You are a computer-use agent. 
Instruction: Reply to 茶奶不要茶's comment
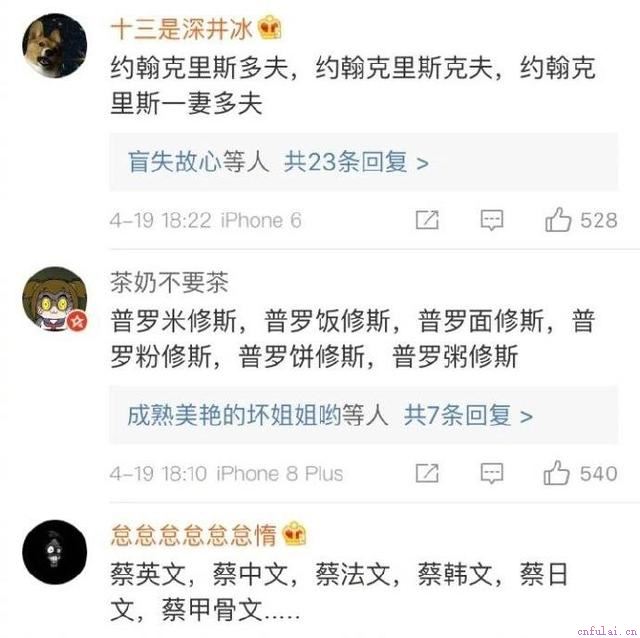[491, 473]
